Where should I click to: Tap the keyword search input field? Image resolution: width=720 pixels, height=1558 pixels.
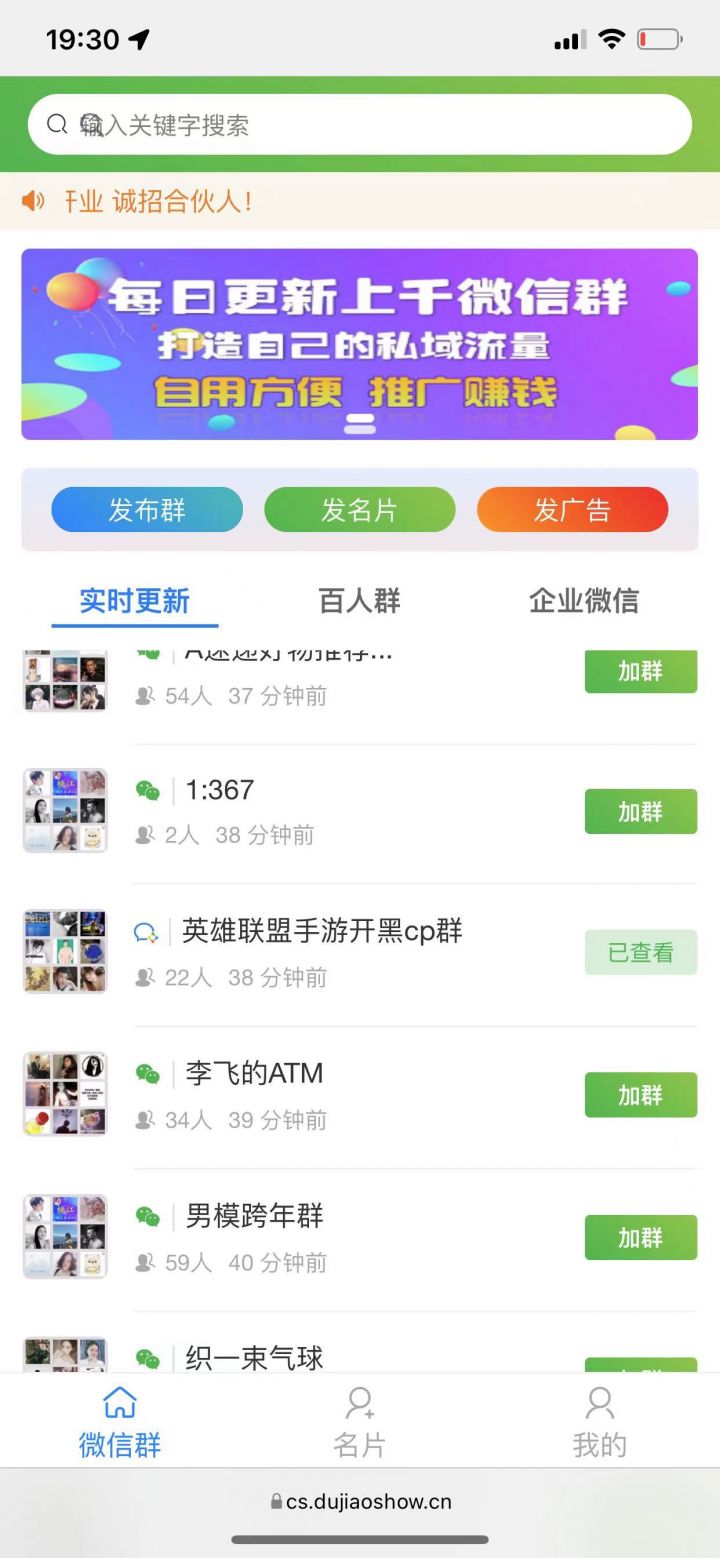click(x=300, y=123)
